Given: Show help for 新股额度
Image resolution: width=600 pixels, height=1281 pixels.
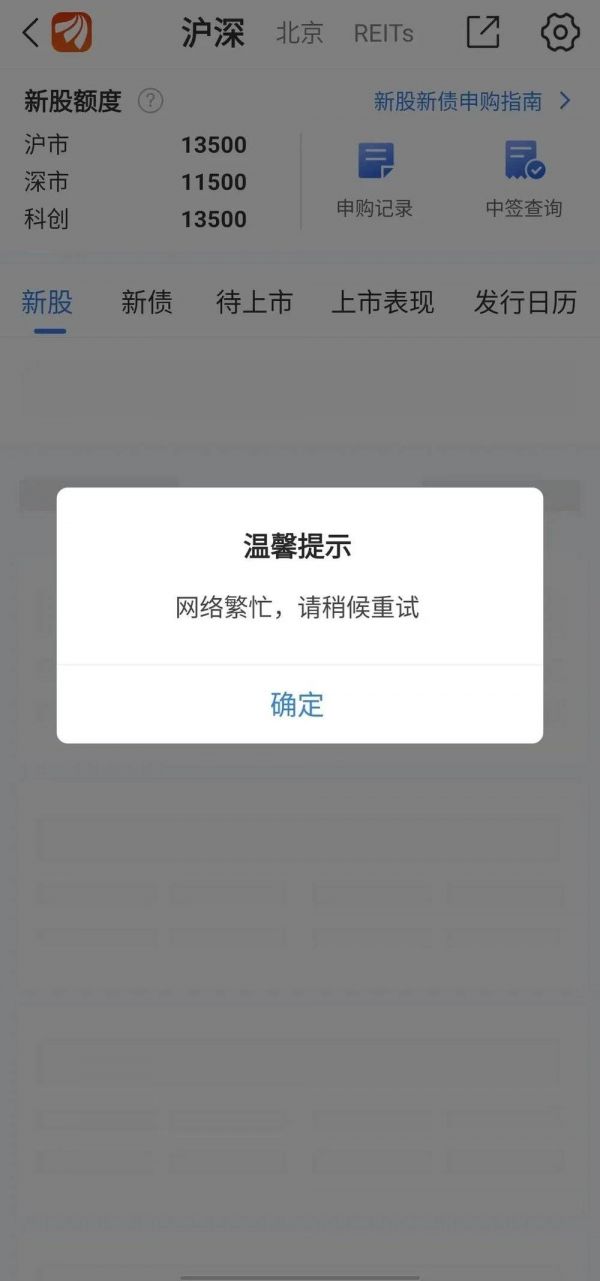Looking at the screenshot, I should click(150, 101).
